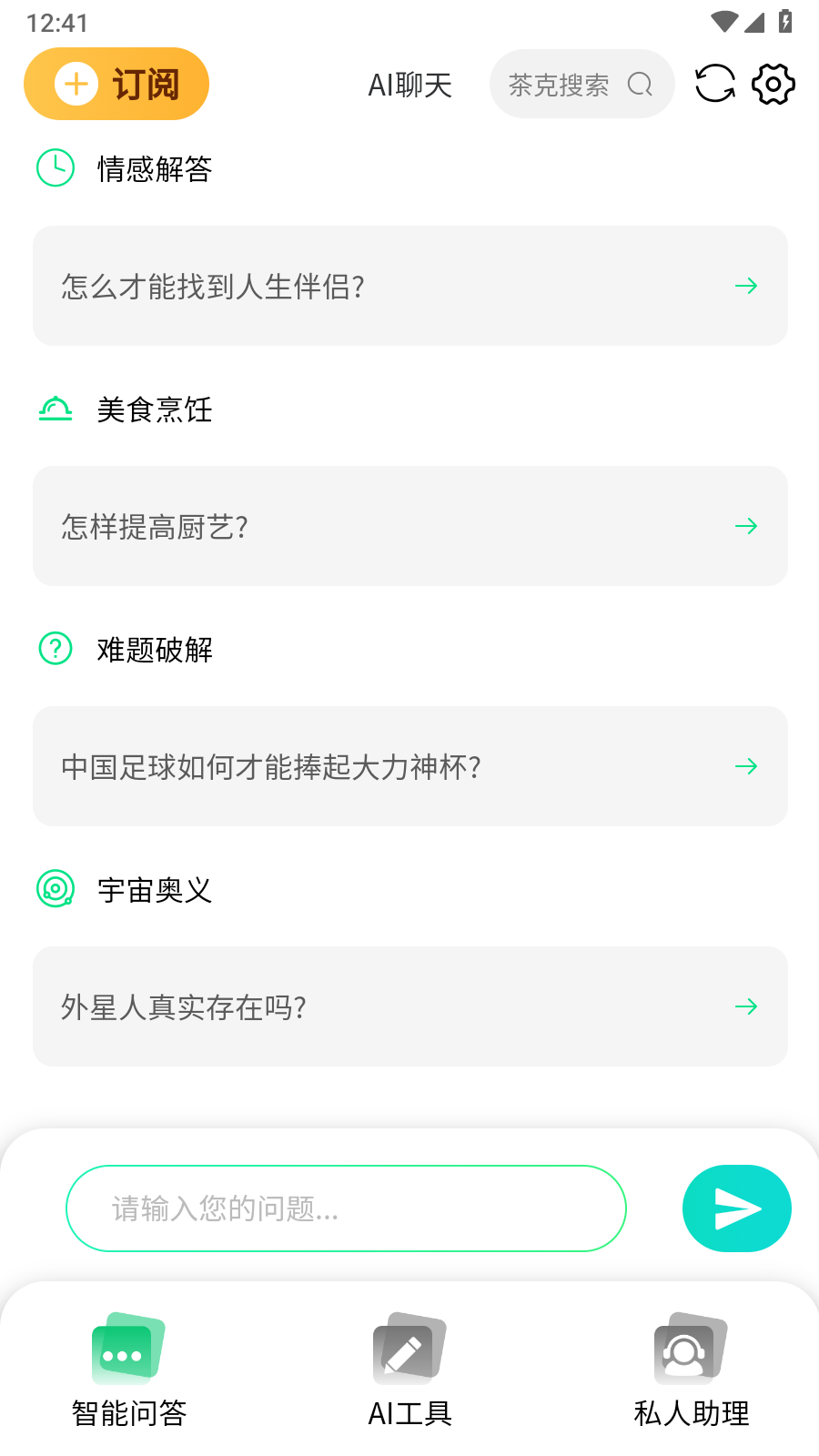The image size is (819, 1456).
Task: Open settings via the gear icon
Action: (x=773, y=84)
